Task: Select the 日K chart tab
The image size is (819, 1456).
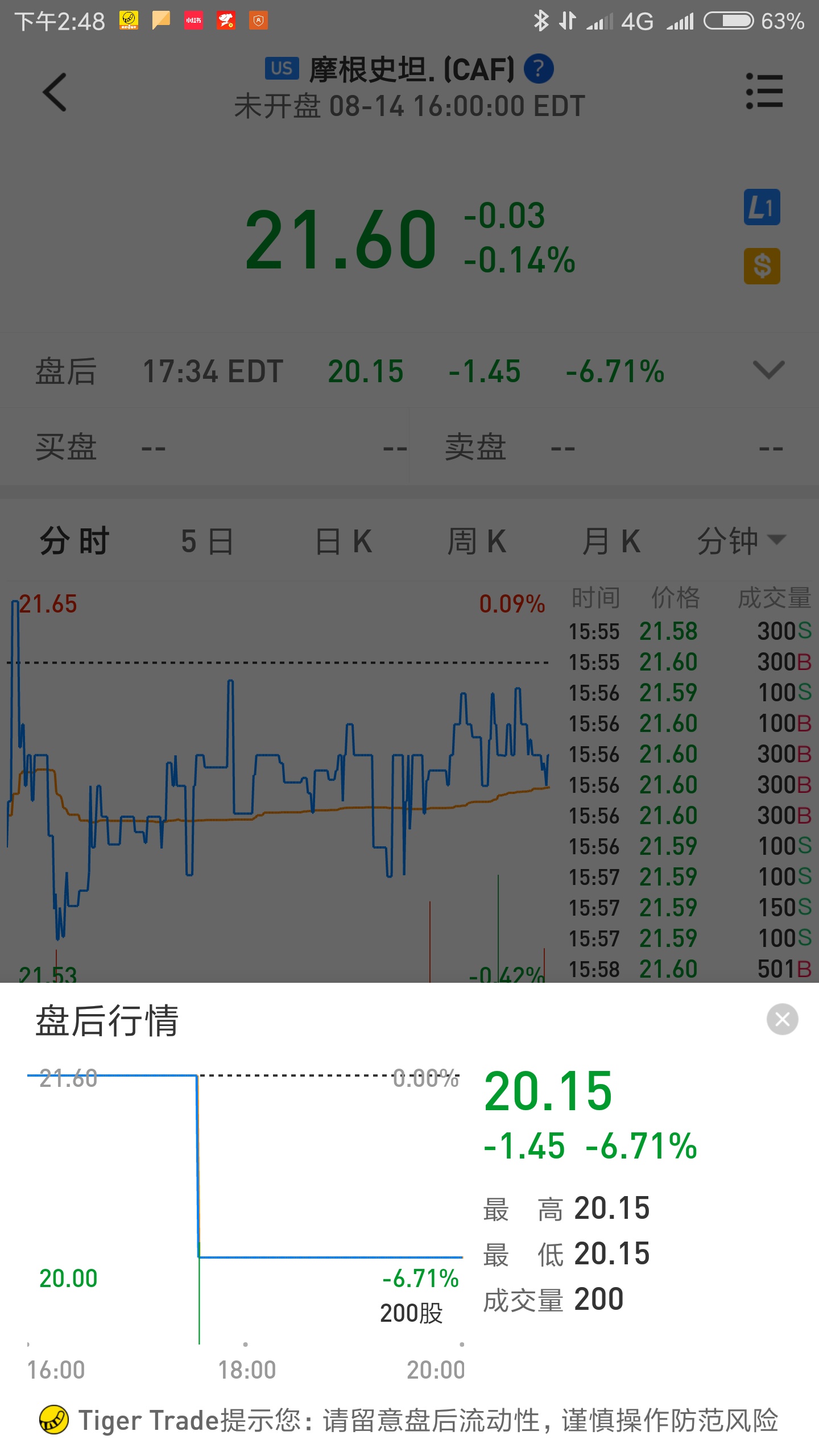Action: [x=344, y=540]
